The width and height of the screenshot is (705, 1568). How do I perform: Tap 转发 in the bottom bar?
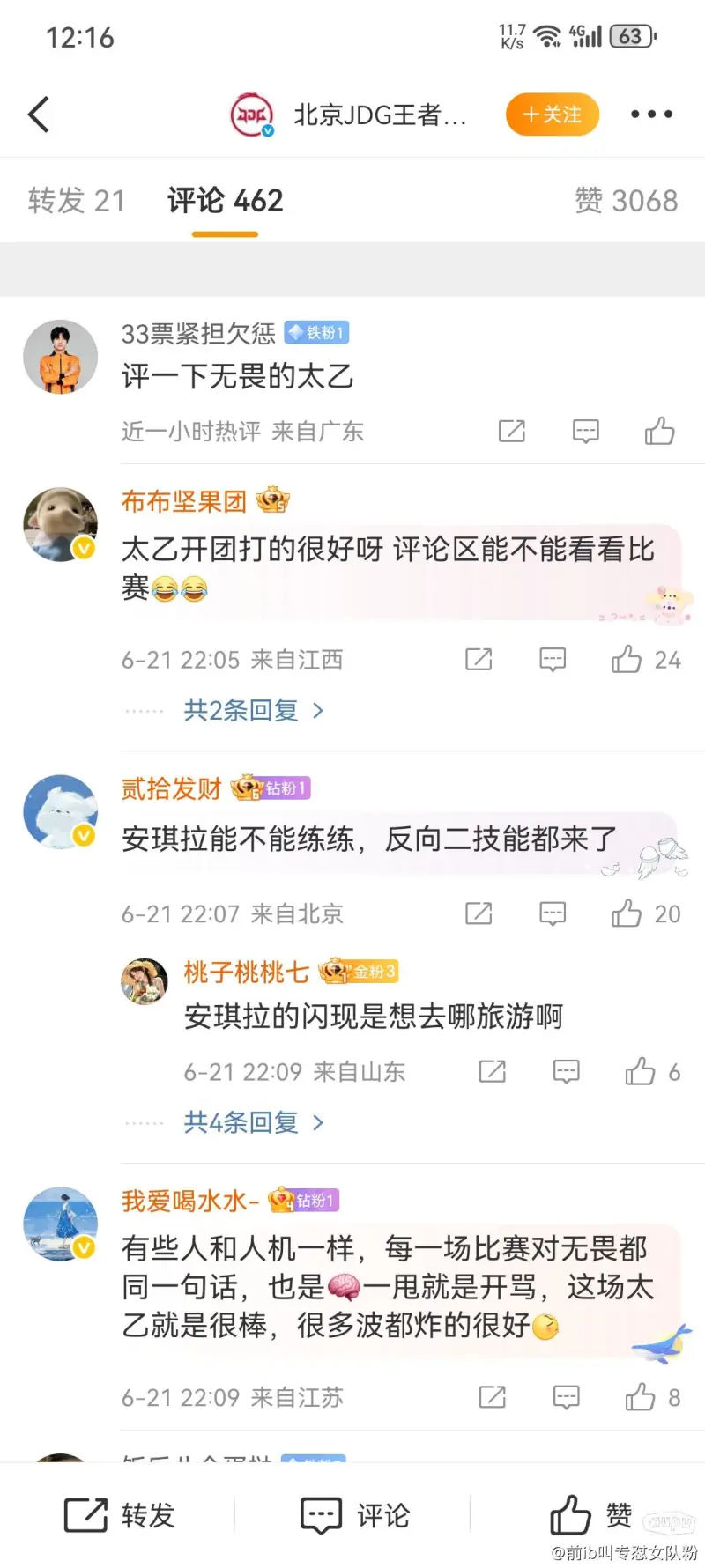pyautogui.click(x=119, y=1515)
